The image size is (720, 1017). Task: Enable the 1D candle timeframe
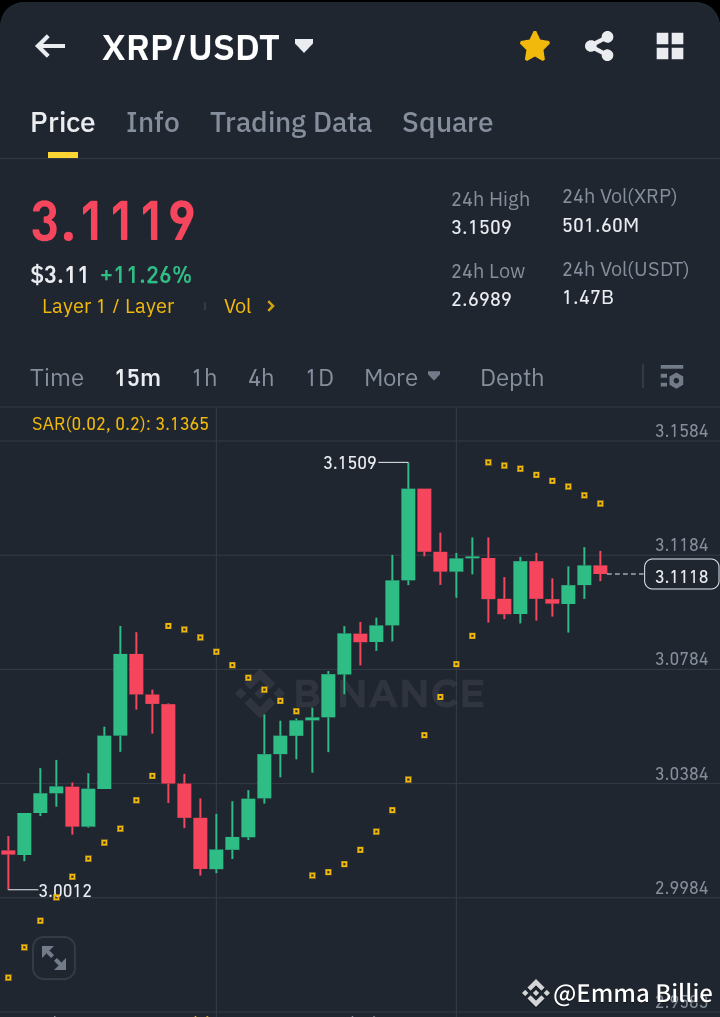pyautogui.click(x=320, y=378)
